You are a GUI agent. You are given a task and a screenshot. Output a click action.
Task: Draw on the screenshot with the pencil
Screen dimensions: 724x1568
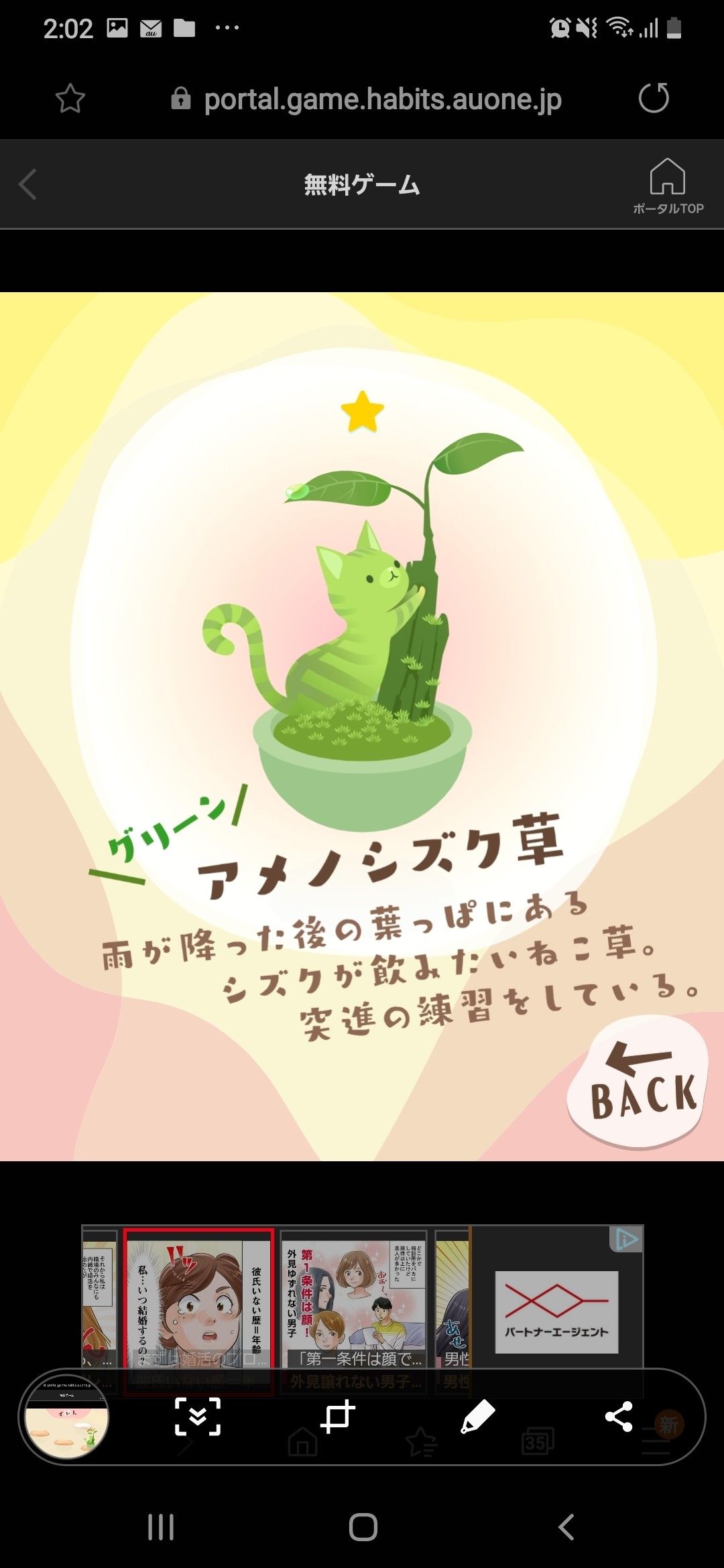477,1417
